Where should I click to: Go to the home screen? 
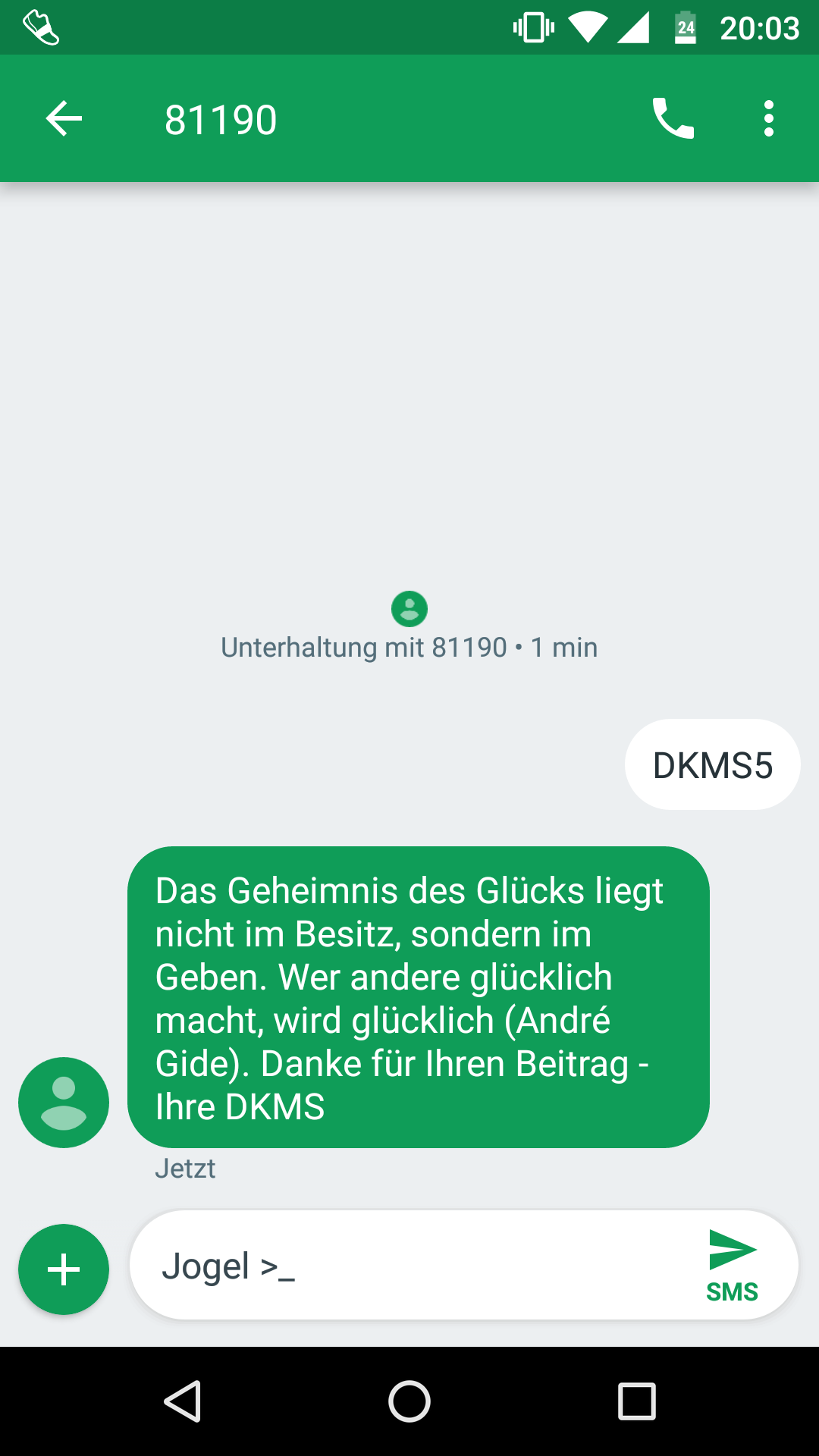[x=409, y=1401]
